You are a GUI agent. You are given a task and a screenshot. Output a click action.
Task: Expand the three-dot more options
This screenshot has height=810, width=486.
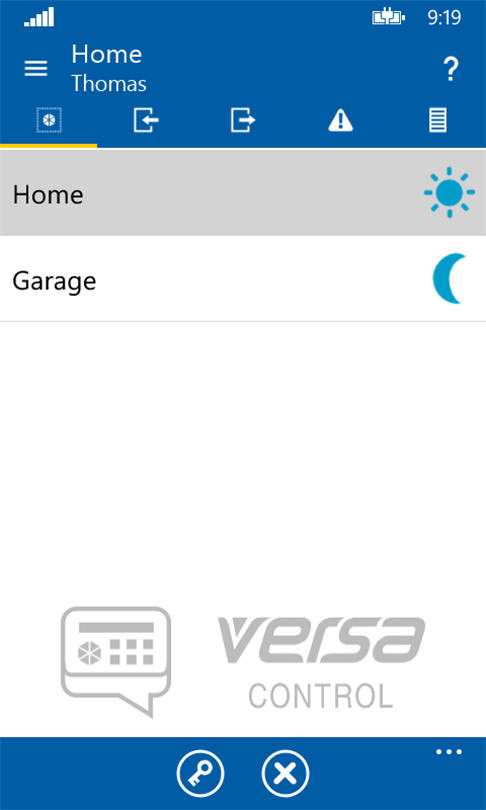[448, 752]
